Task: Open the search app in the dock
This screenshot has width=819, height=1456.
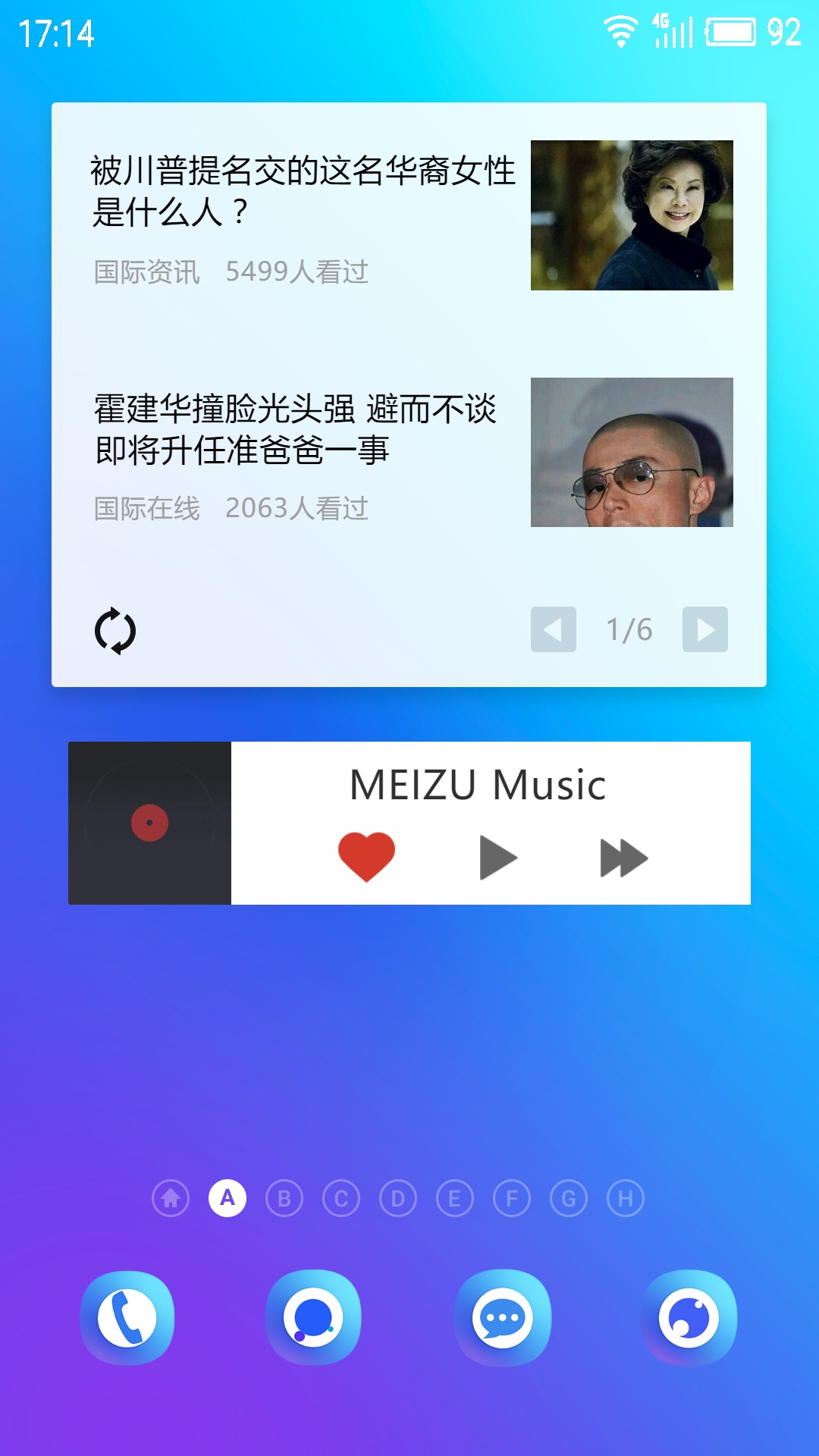Action: [313, 1318]
